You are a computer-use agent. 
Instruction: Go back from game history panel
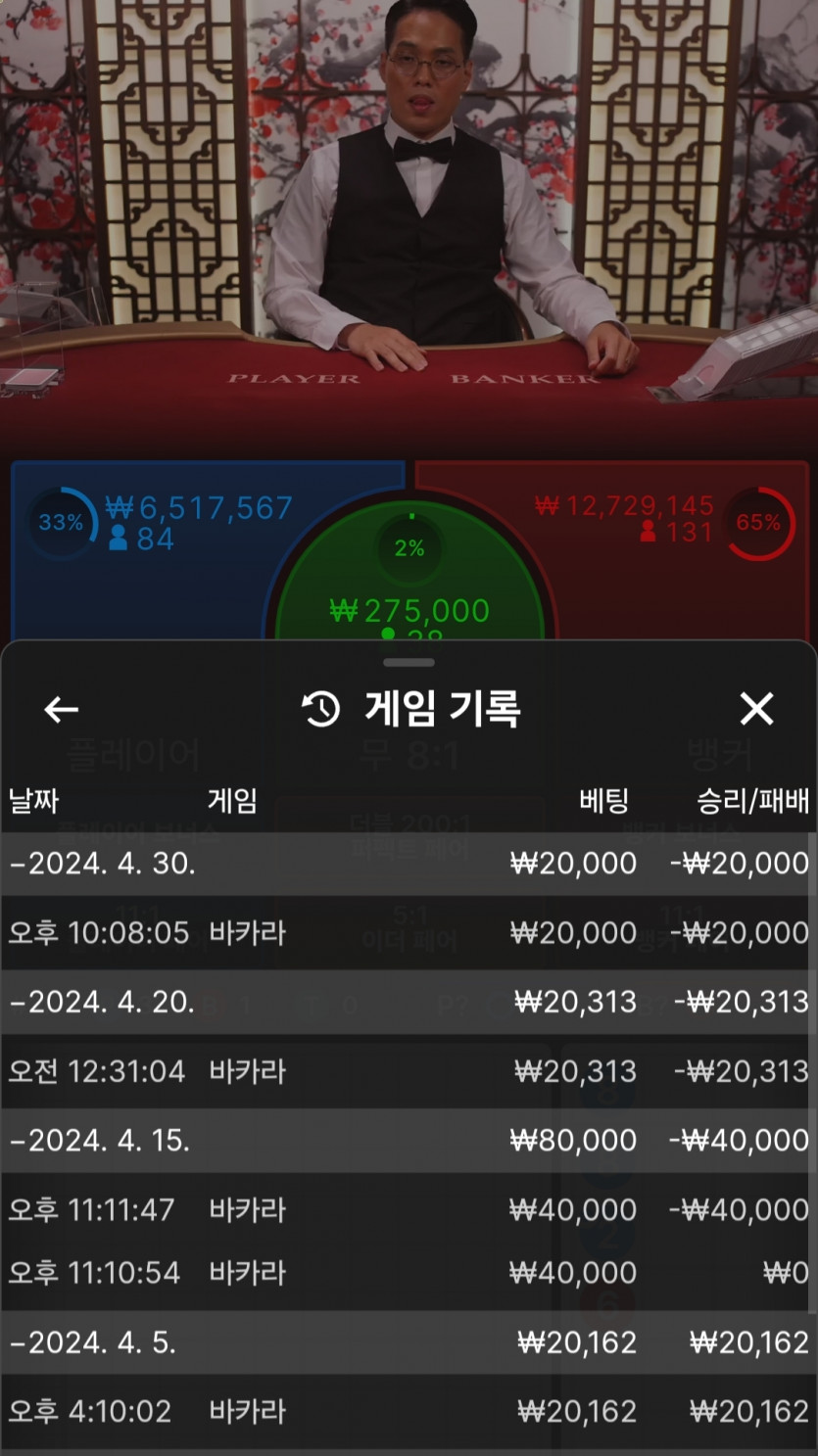click(61, 710)
